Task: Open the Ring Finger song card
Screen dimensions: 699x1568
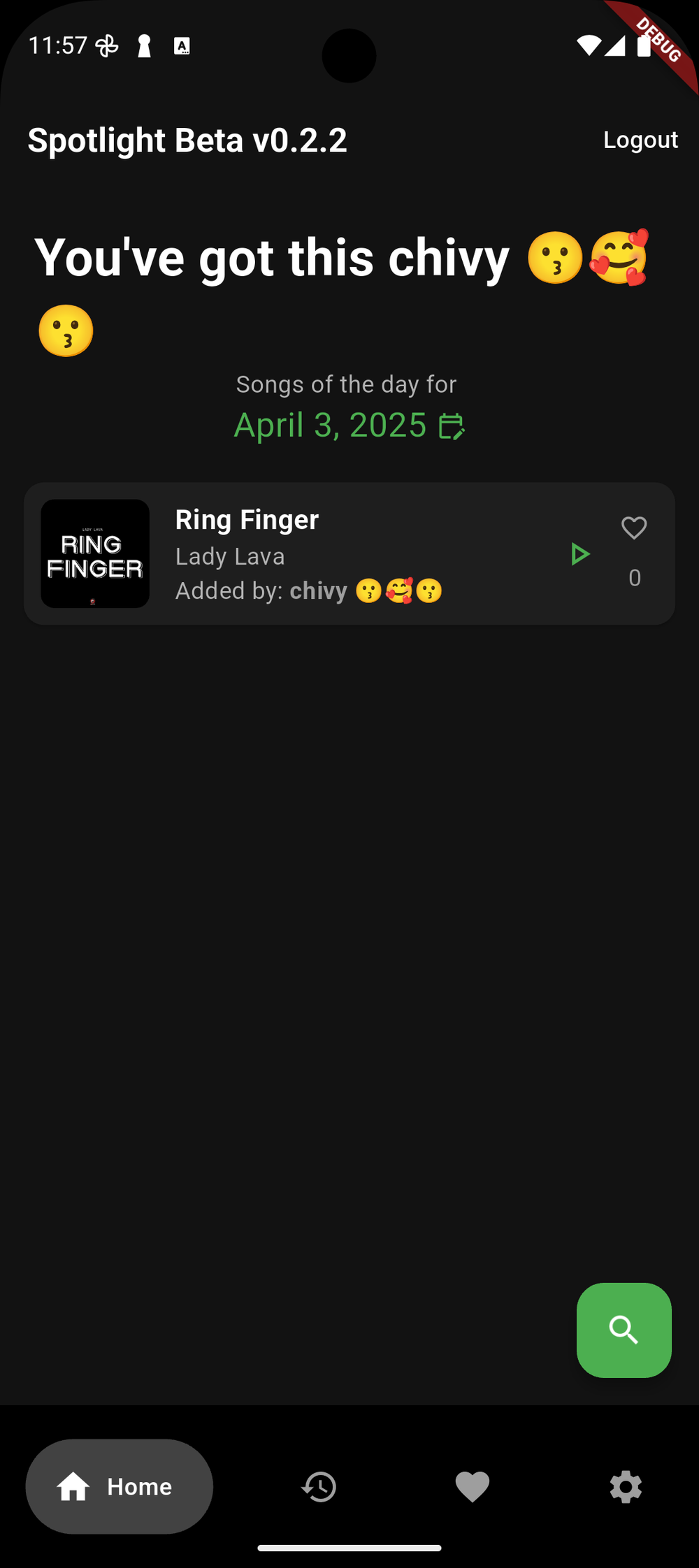Action: [349, 553]
